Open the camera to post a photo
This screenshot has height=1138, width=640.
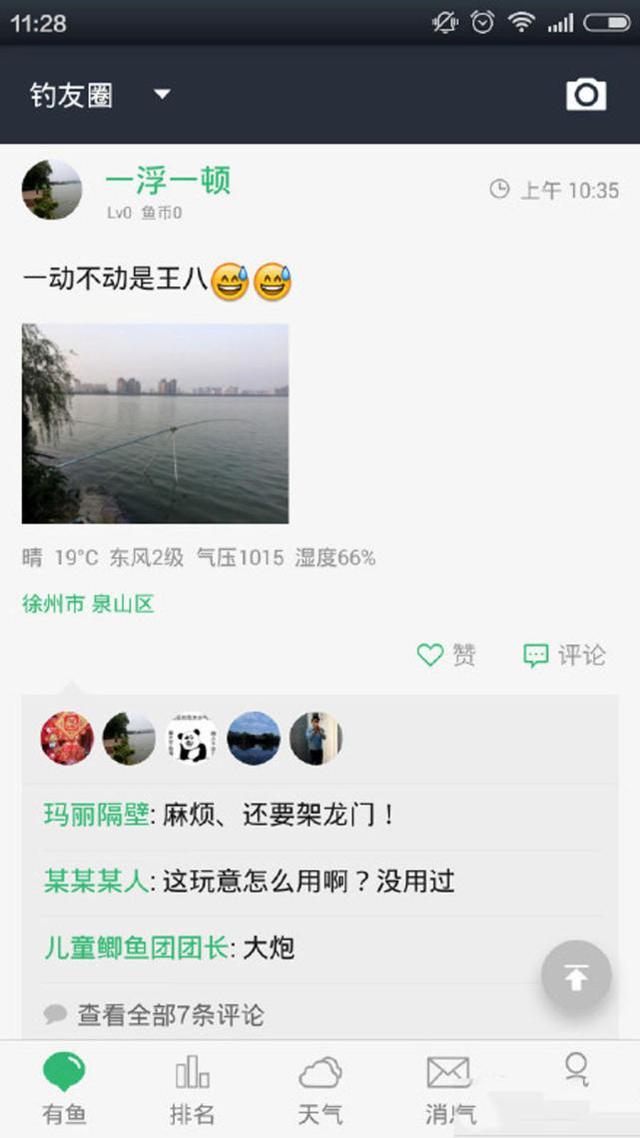point(586,94)
